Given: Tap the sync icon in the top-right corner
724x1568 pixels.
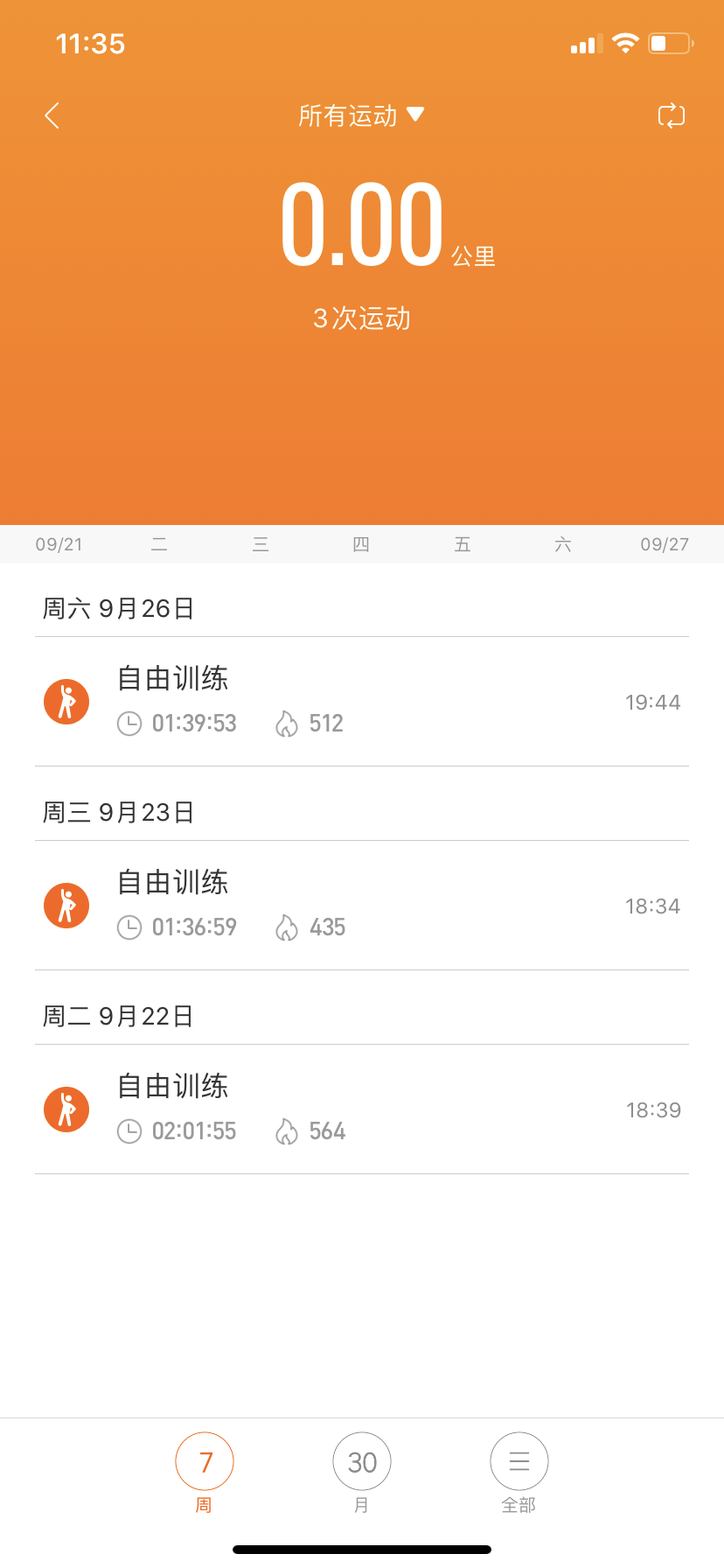Looking at the screenshot, I should 671,115.
